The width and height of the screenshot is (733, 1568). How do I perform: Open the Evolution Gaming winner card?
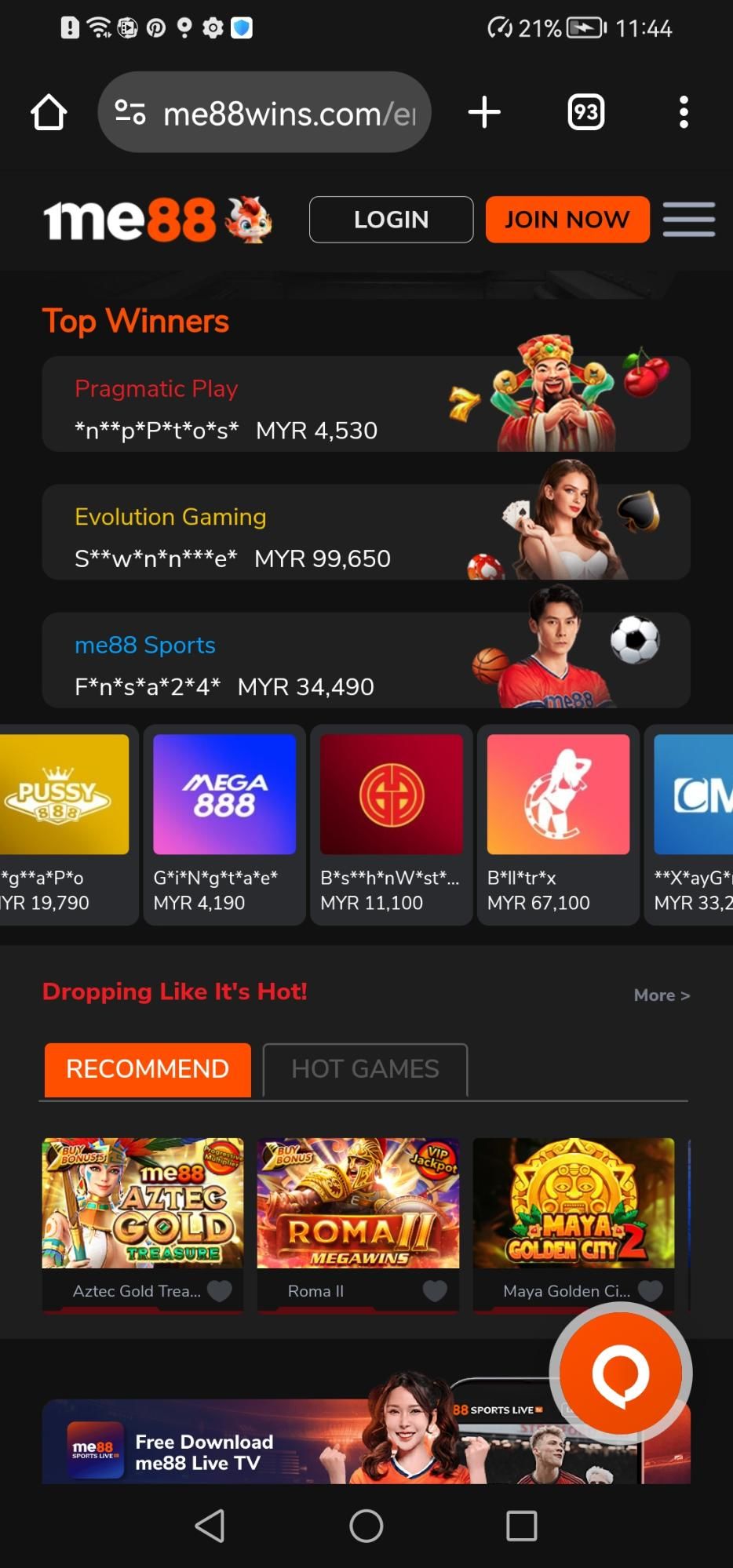[366, 533]
